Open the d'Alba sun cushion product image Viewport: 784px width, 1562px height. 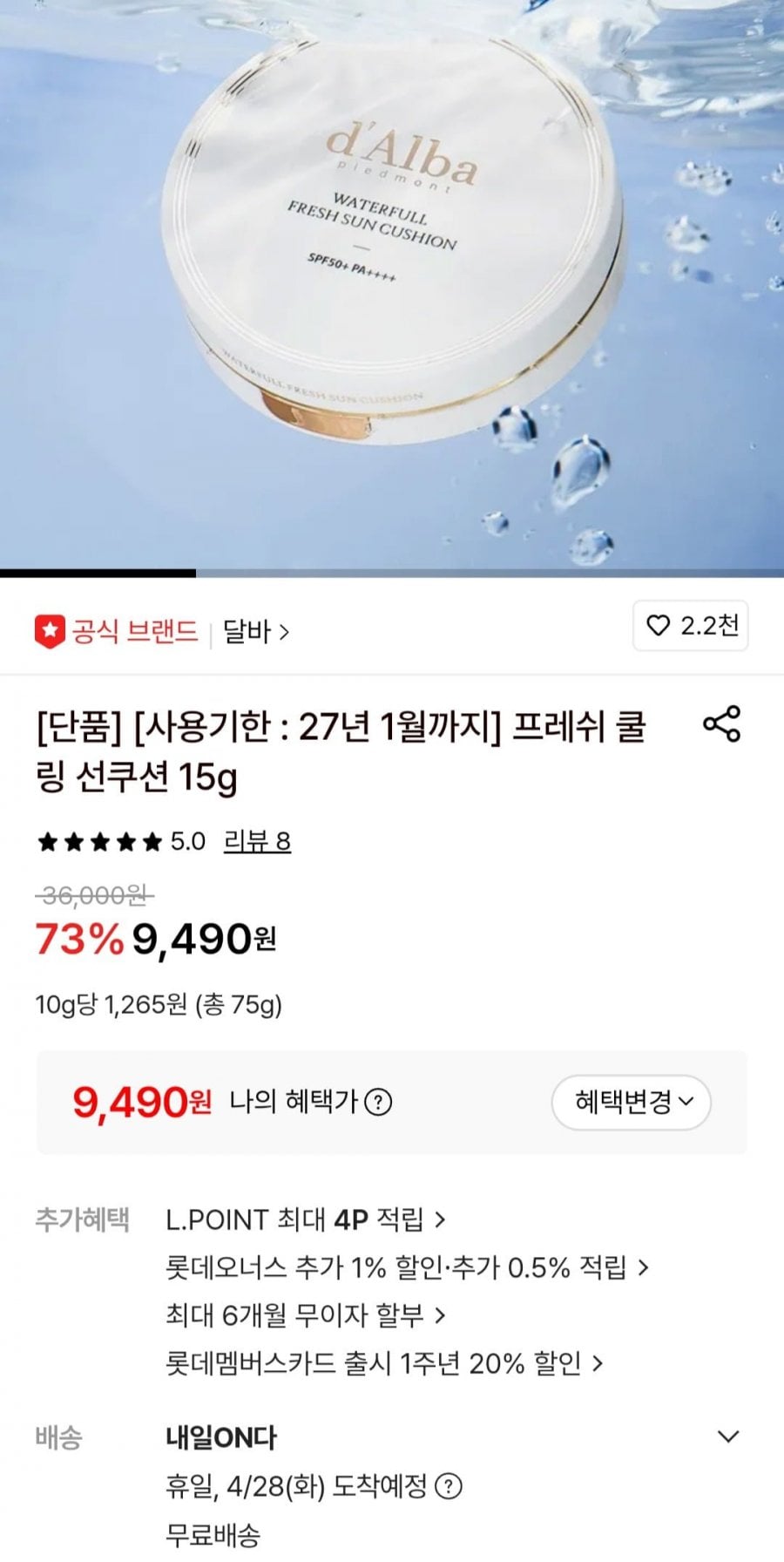click(392, 279)
